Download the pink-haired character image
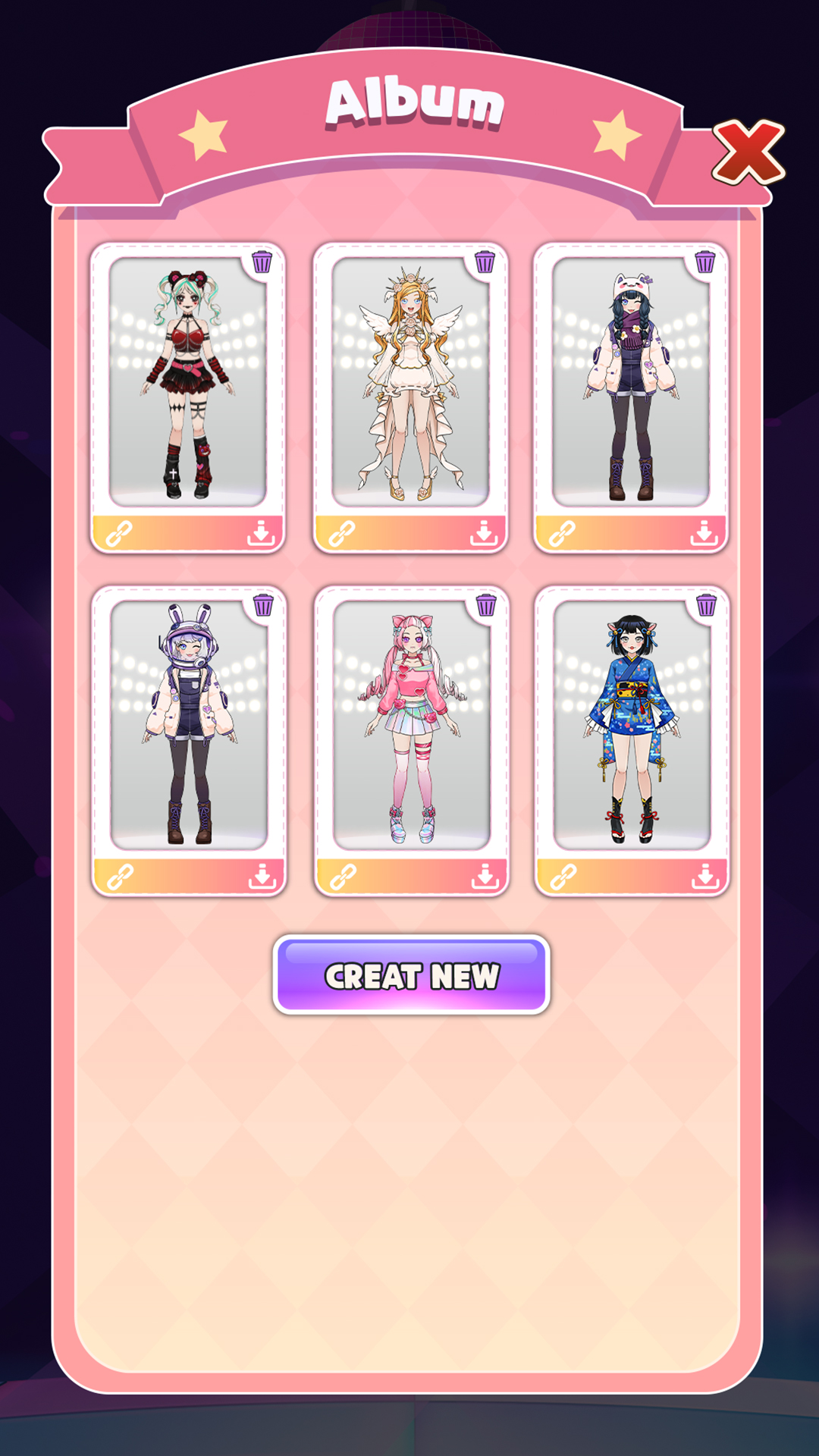 (485, 876)
